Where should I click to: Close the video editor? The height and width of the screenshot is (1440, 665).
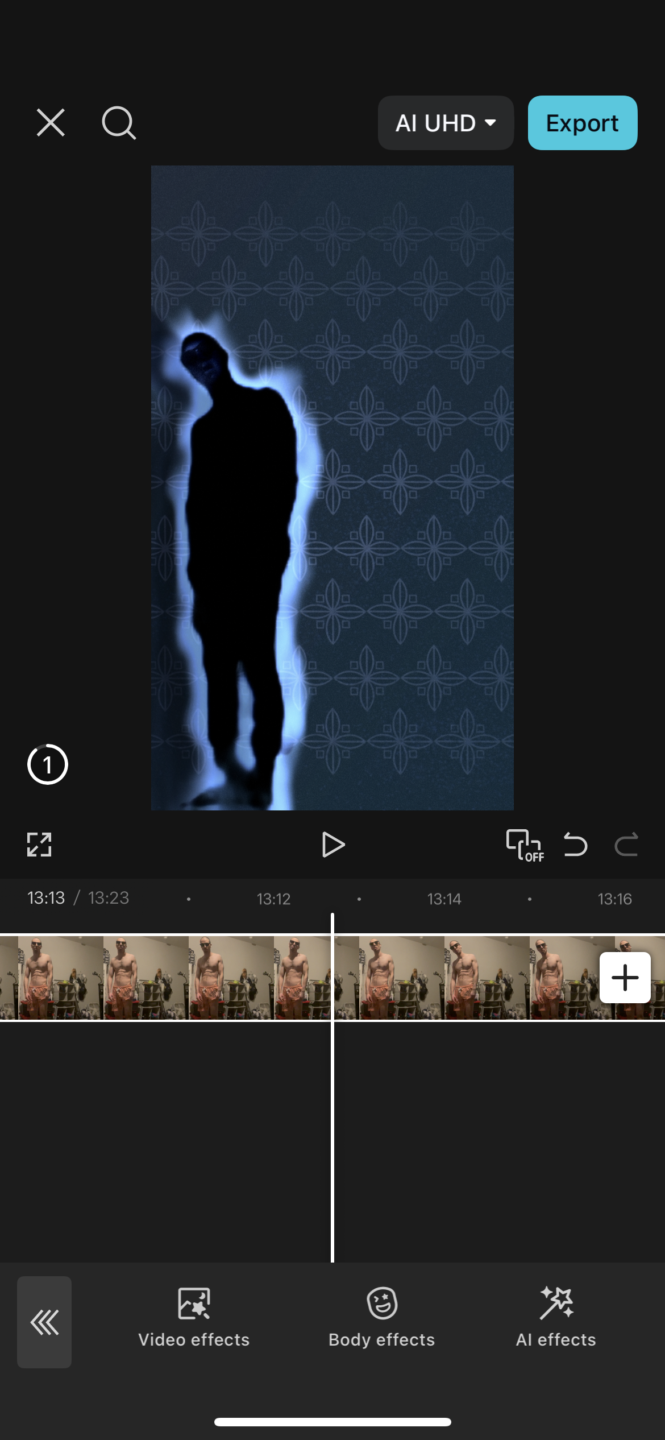click(50, 123)
